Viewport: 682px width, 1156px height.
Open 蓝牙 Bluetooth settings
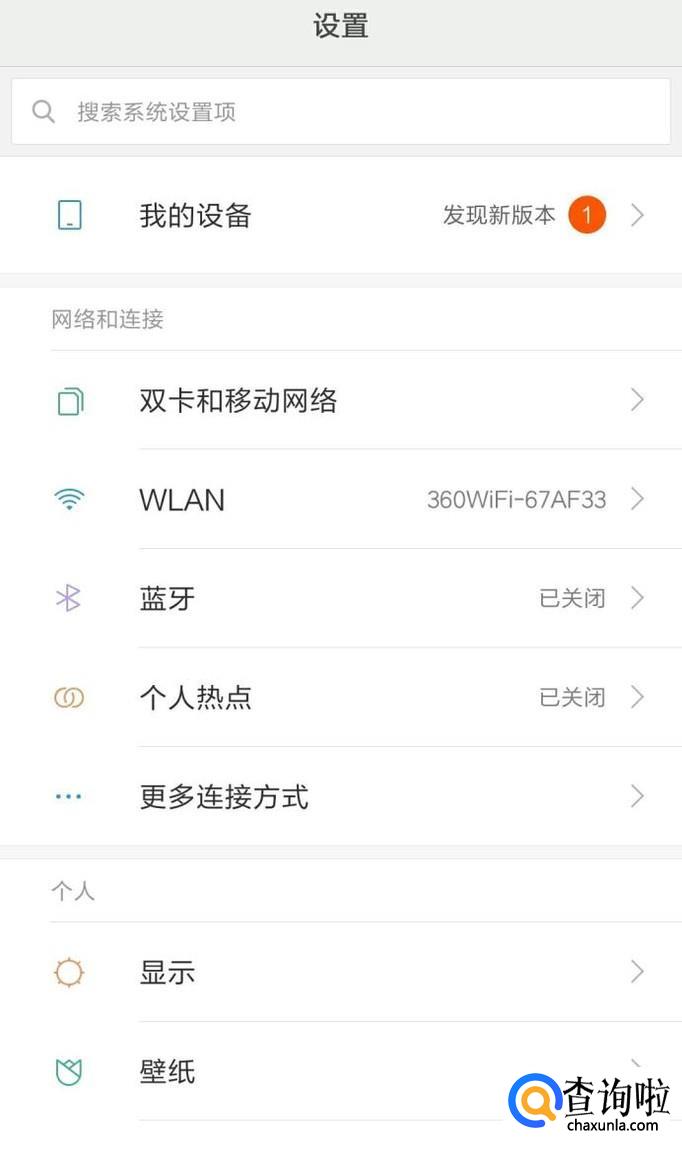coord(340,598)
